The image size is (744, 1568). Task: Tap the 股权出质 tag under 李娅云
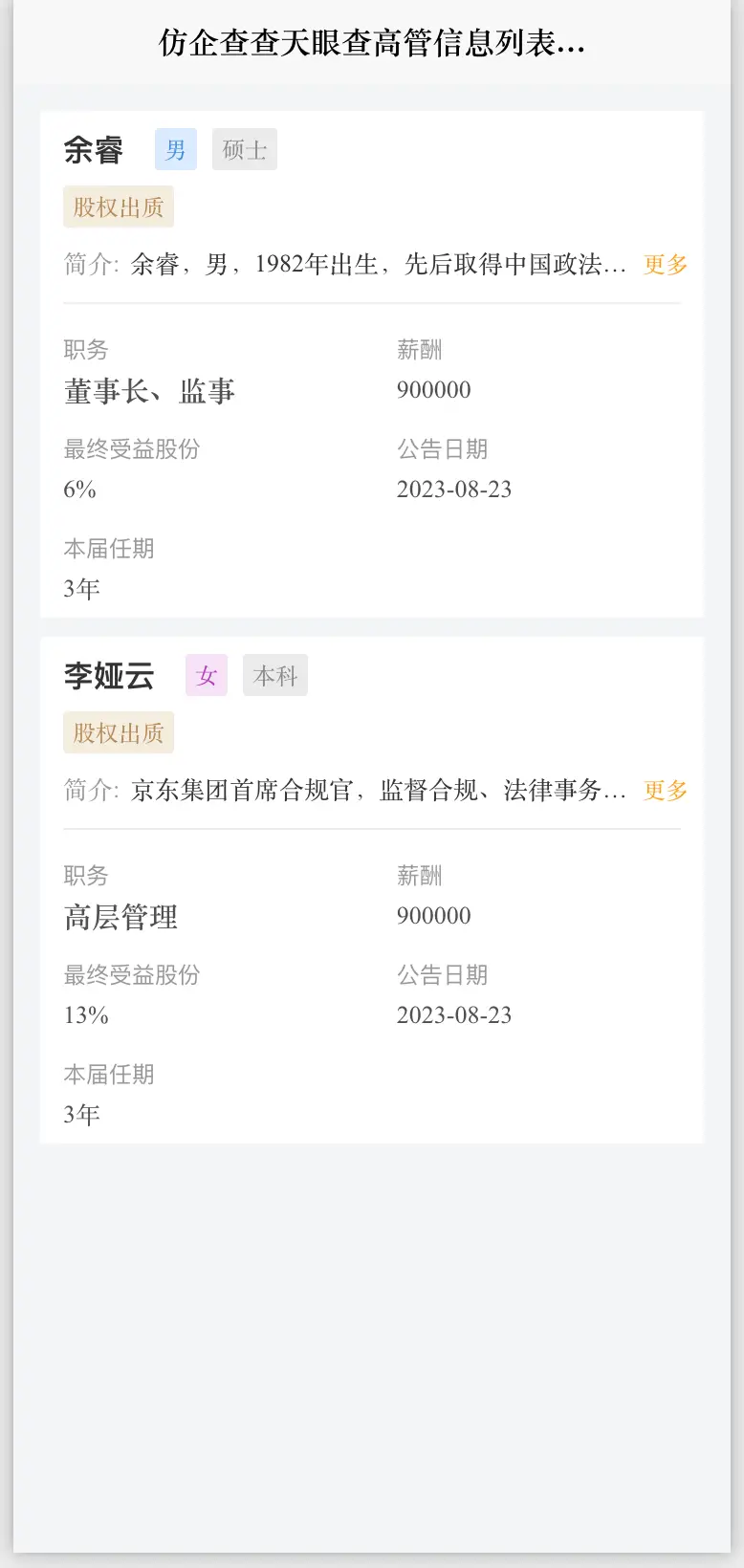(119, 733)
